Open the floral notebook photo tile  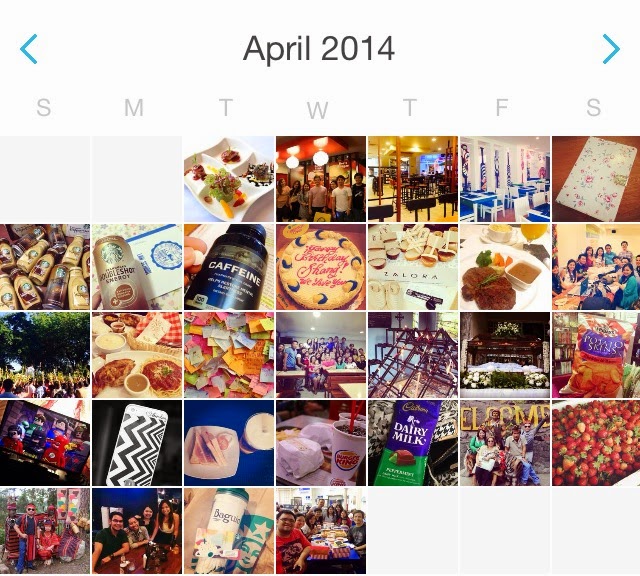(596, 179)
